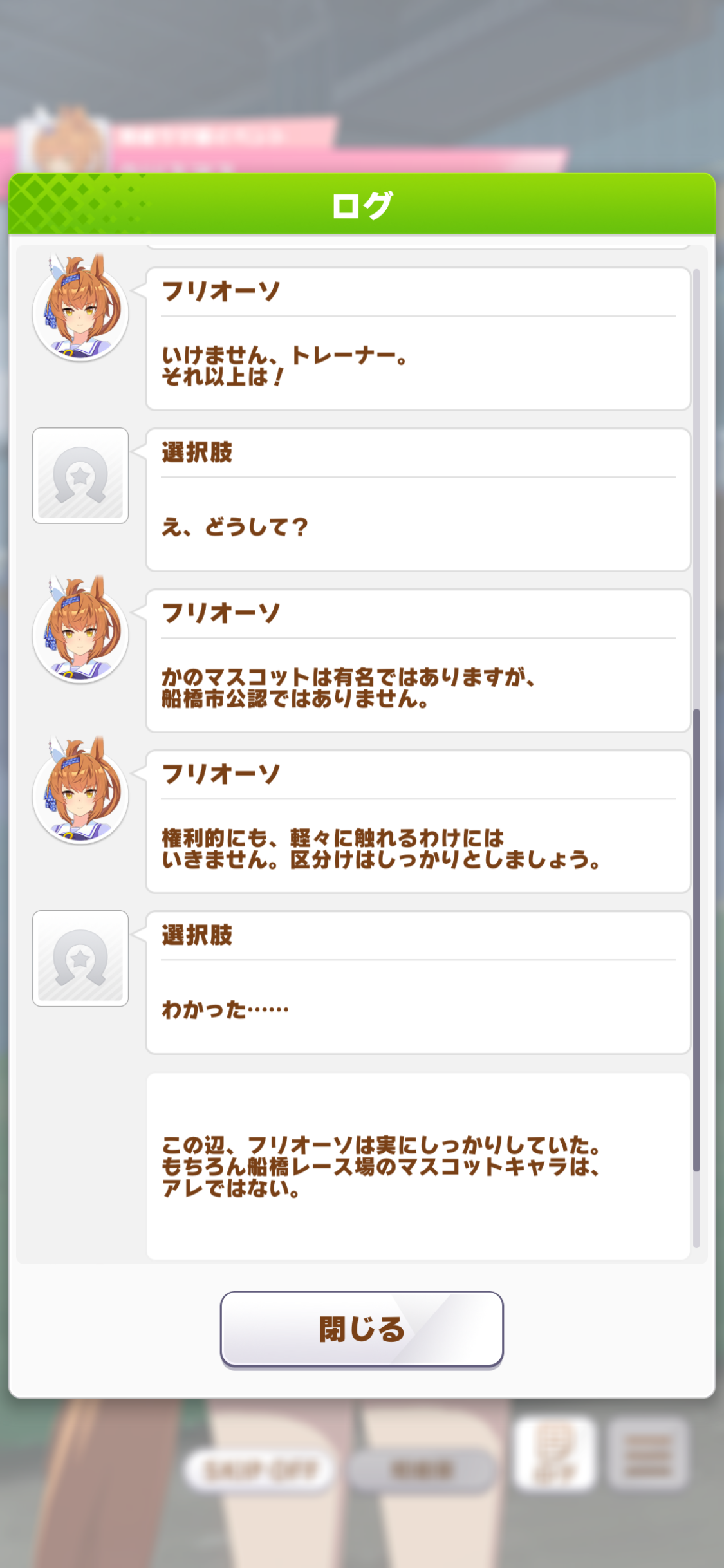The image size is (724, 1568).
Task: Close the log dialog with 閉じる
Action: 362,1329
